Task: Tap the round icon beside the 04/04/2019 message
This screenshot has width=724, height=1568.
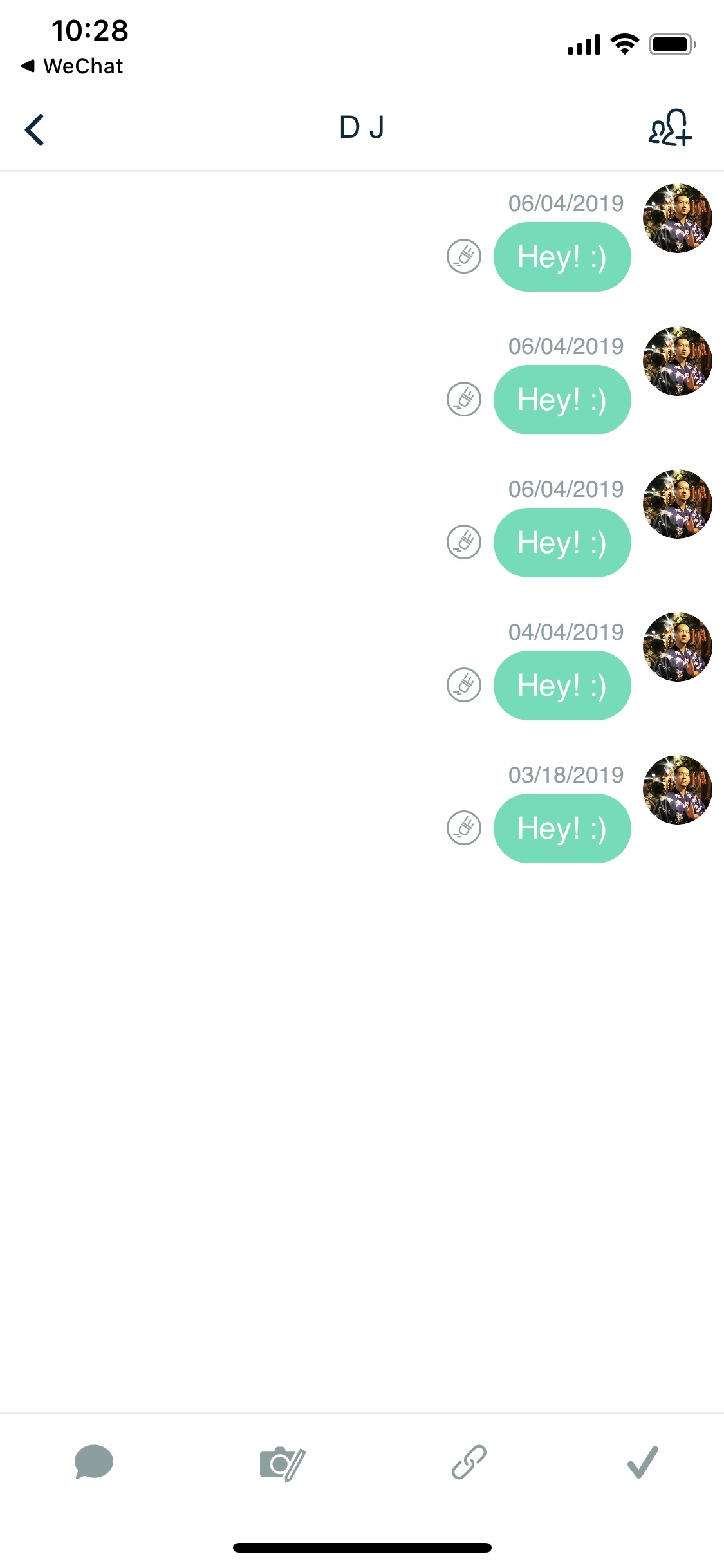Action: (464, 685)
